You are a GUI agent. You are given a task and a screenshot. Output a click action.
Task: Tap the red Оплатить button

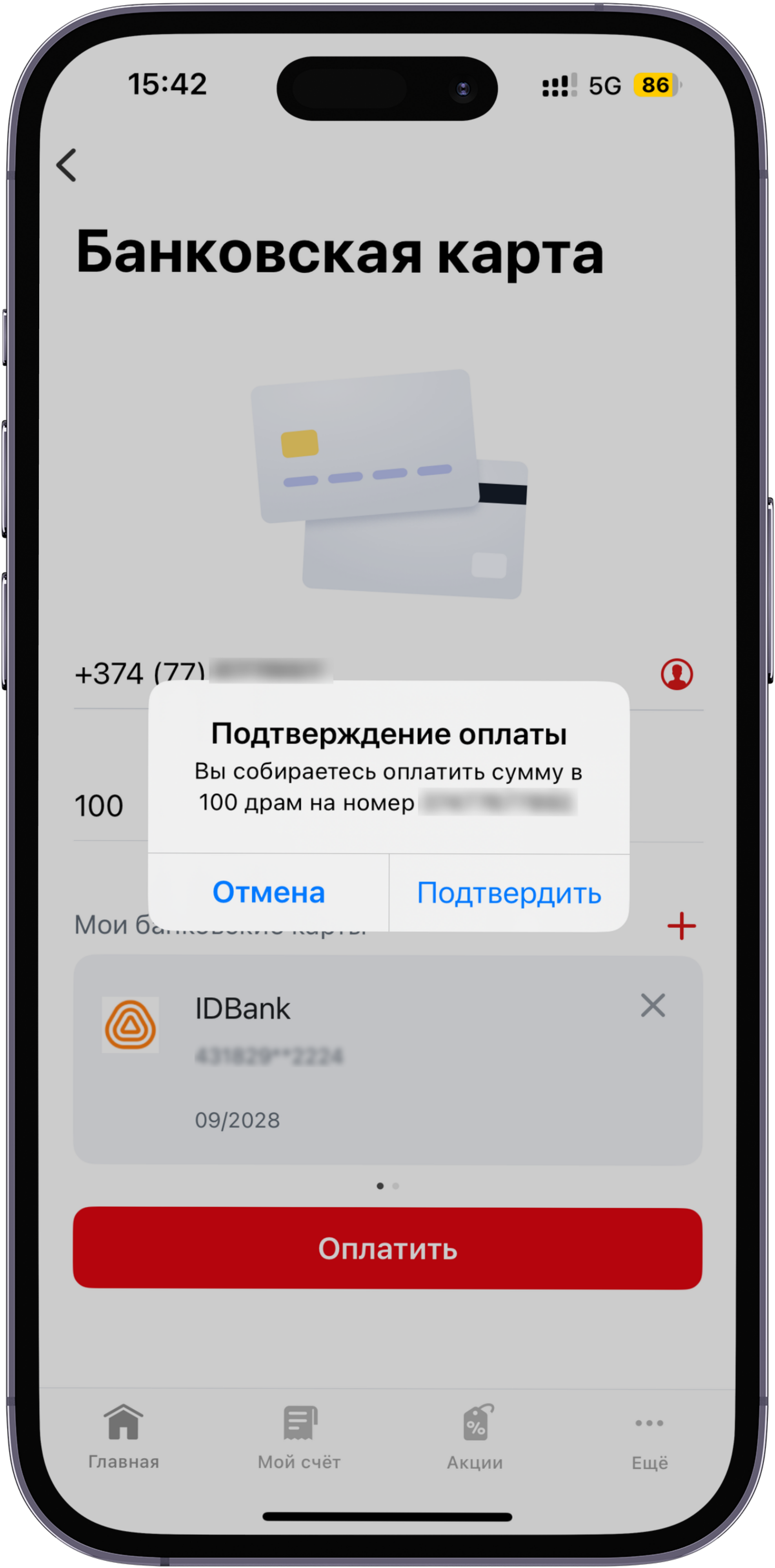point(387,1249)
